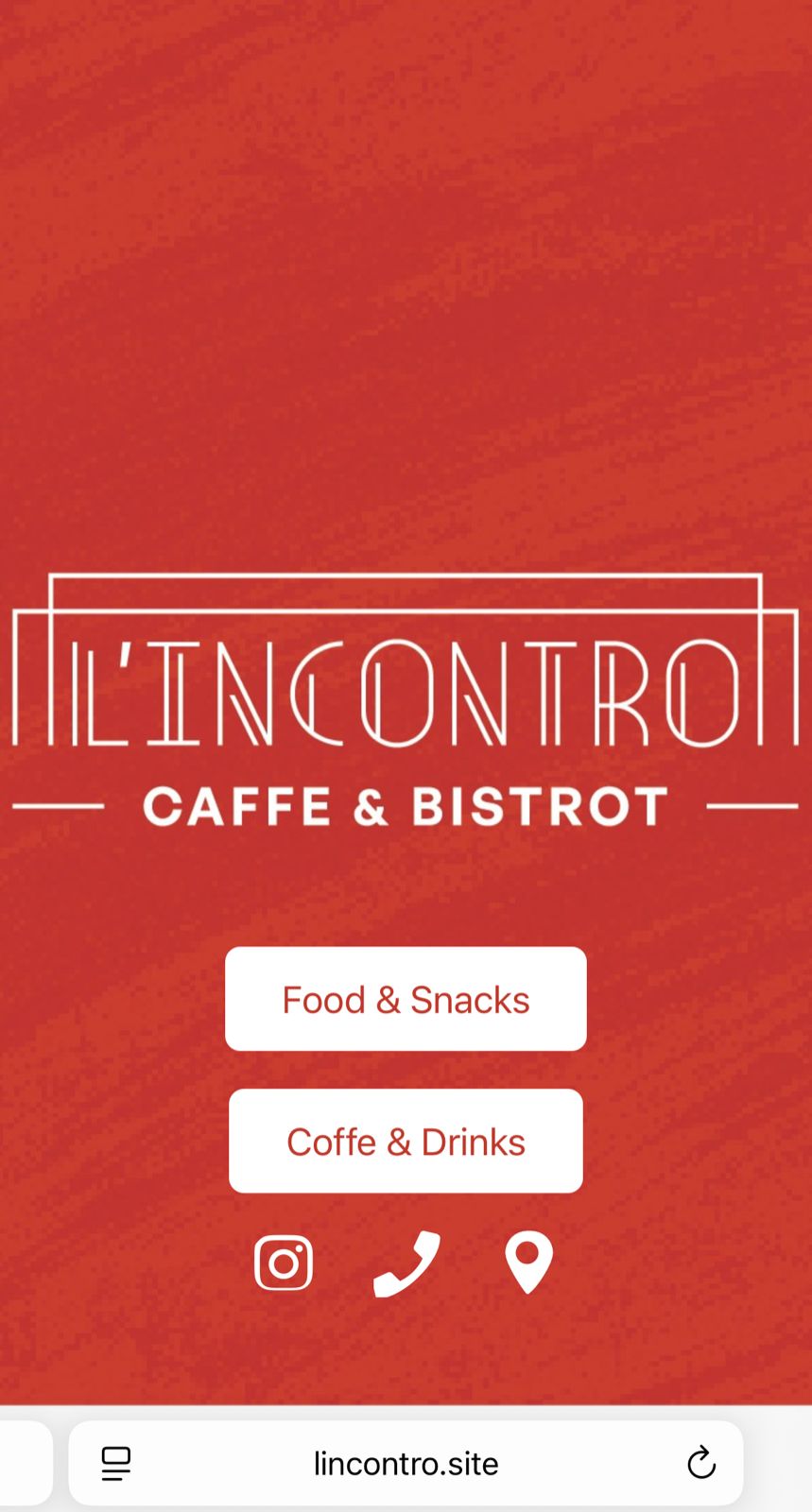
Task: Call the bistrot using the handset icon
Action: pos(406,1262)
